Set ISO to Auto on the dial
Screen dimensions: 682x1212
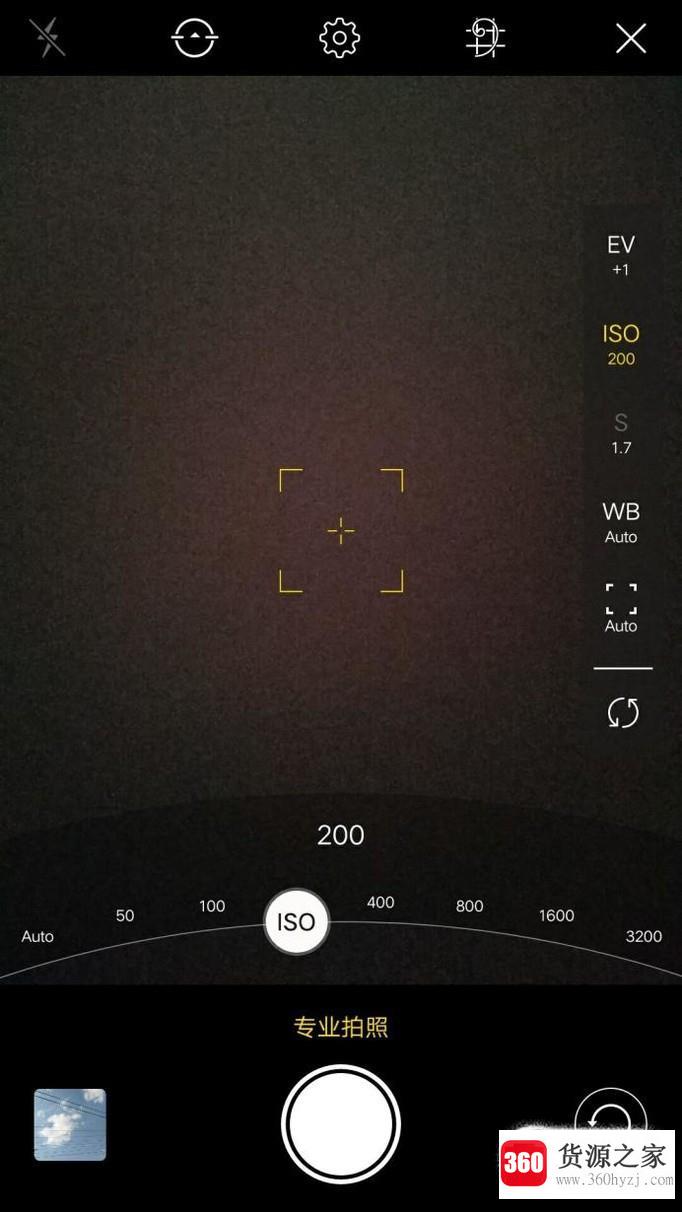(38, 936)
